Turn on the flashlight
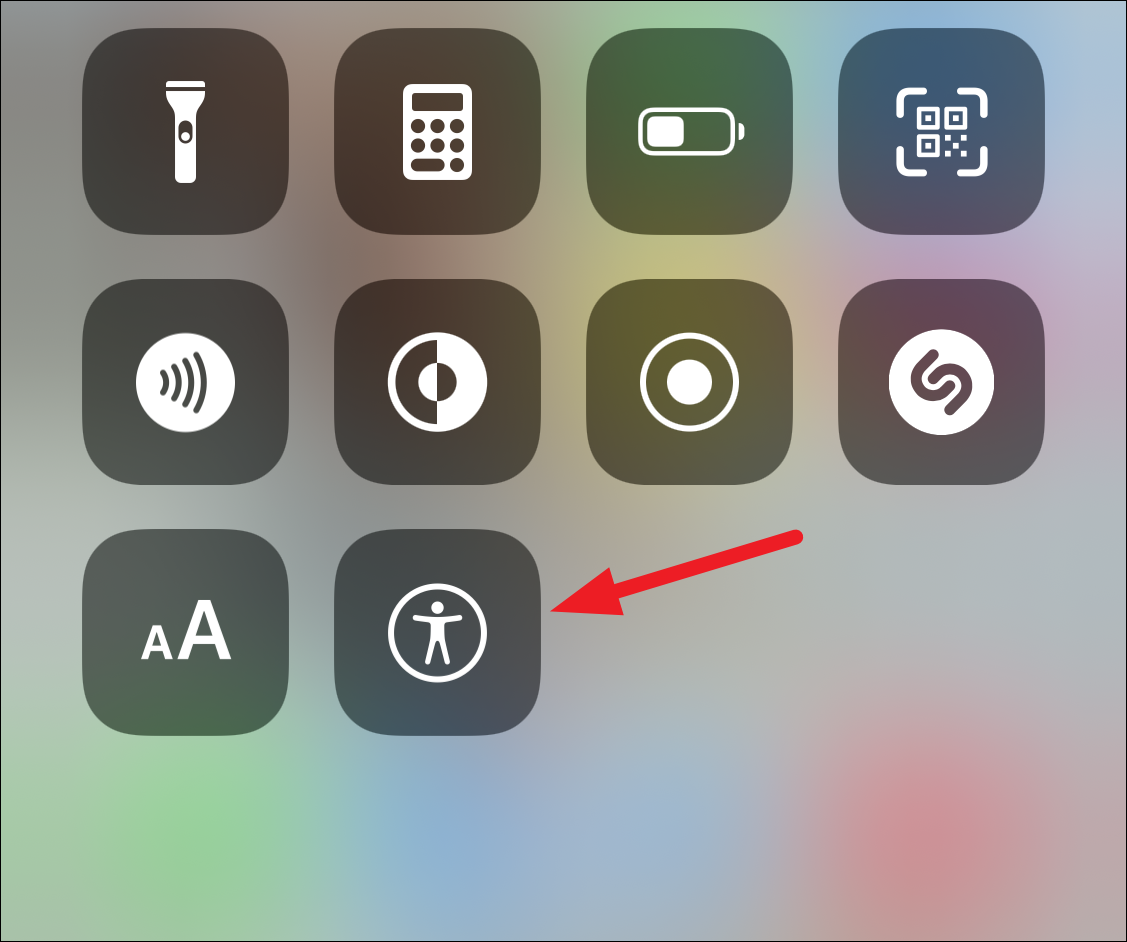Image resolution: width=1127 pixels, height=942 pixels. point(185,131)
